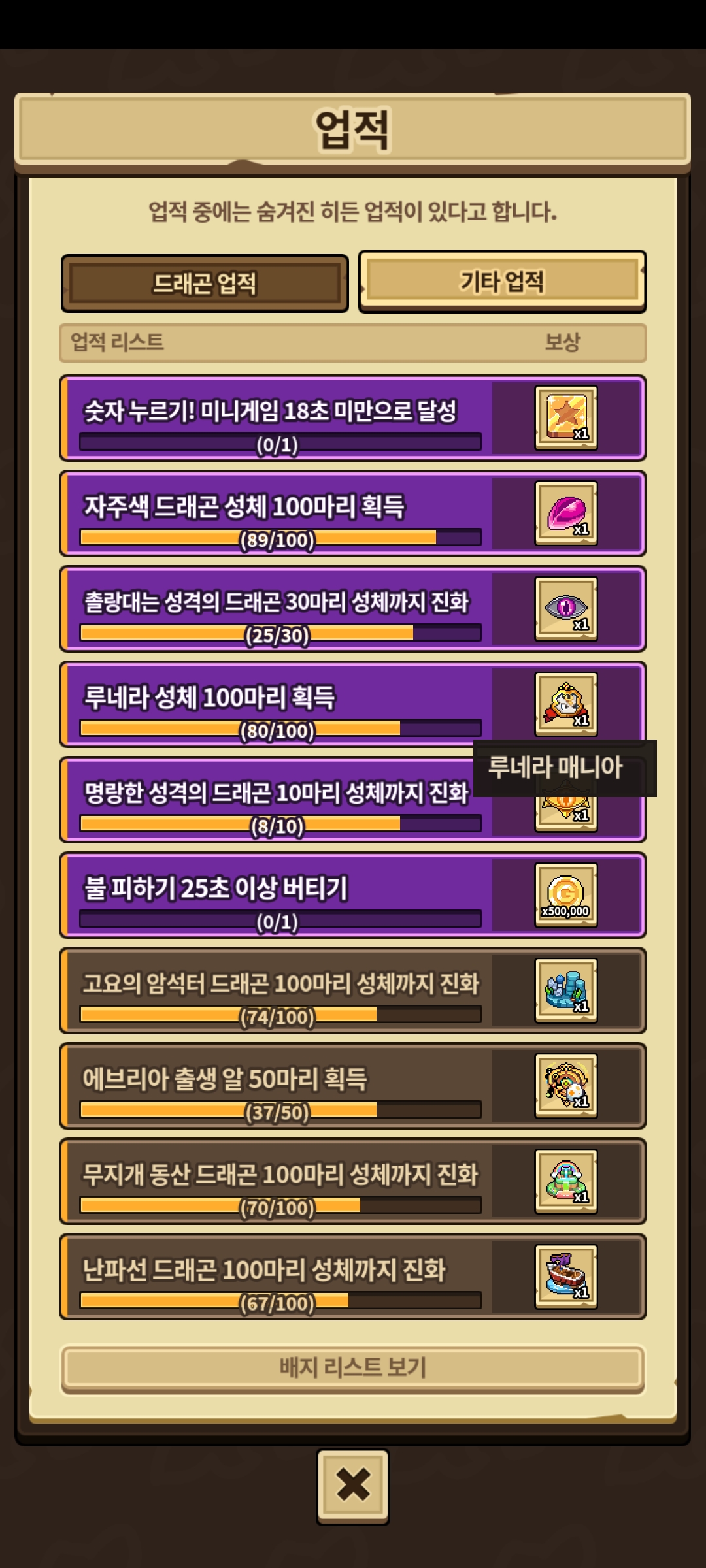Screen dimensions: 706x1568
Task: Tap reward icon for 무지개 동산 achievement
Action: point(565,1181)
